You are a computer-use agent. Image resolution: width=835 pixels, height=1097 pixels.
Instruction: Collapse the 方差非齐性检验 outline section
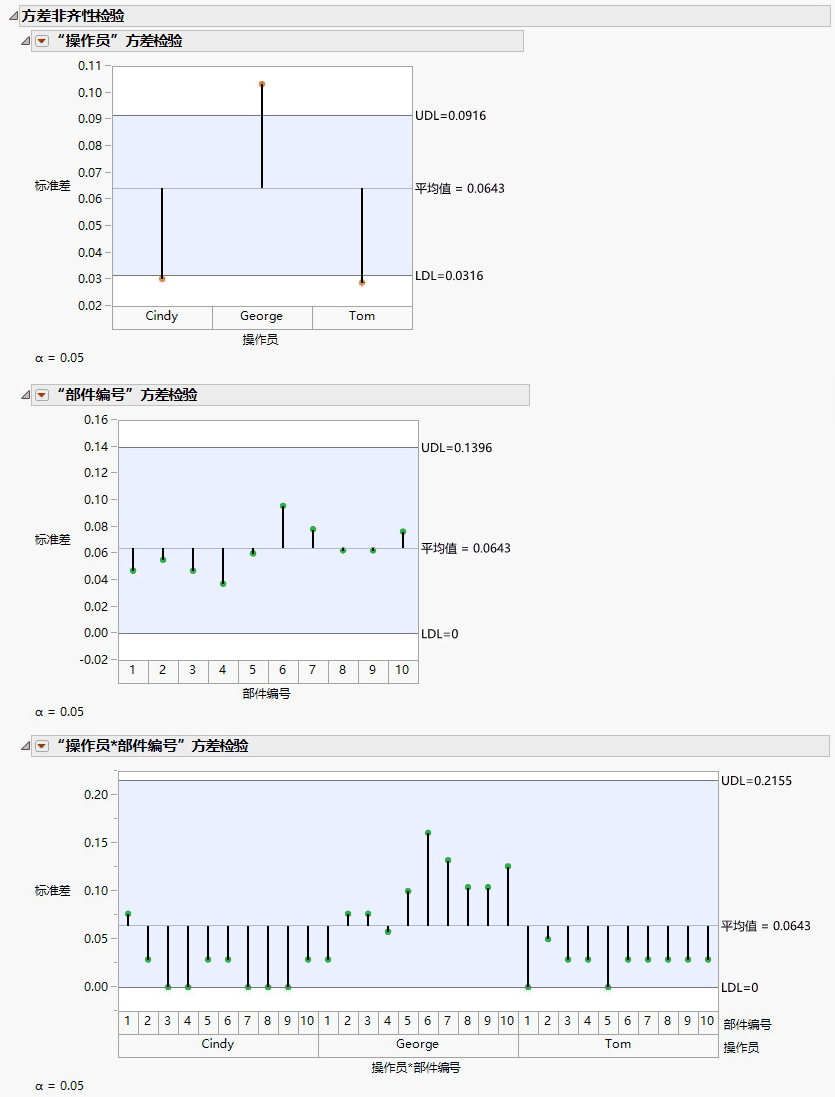coord(12,16)
